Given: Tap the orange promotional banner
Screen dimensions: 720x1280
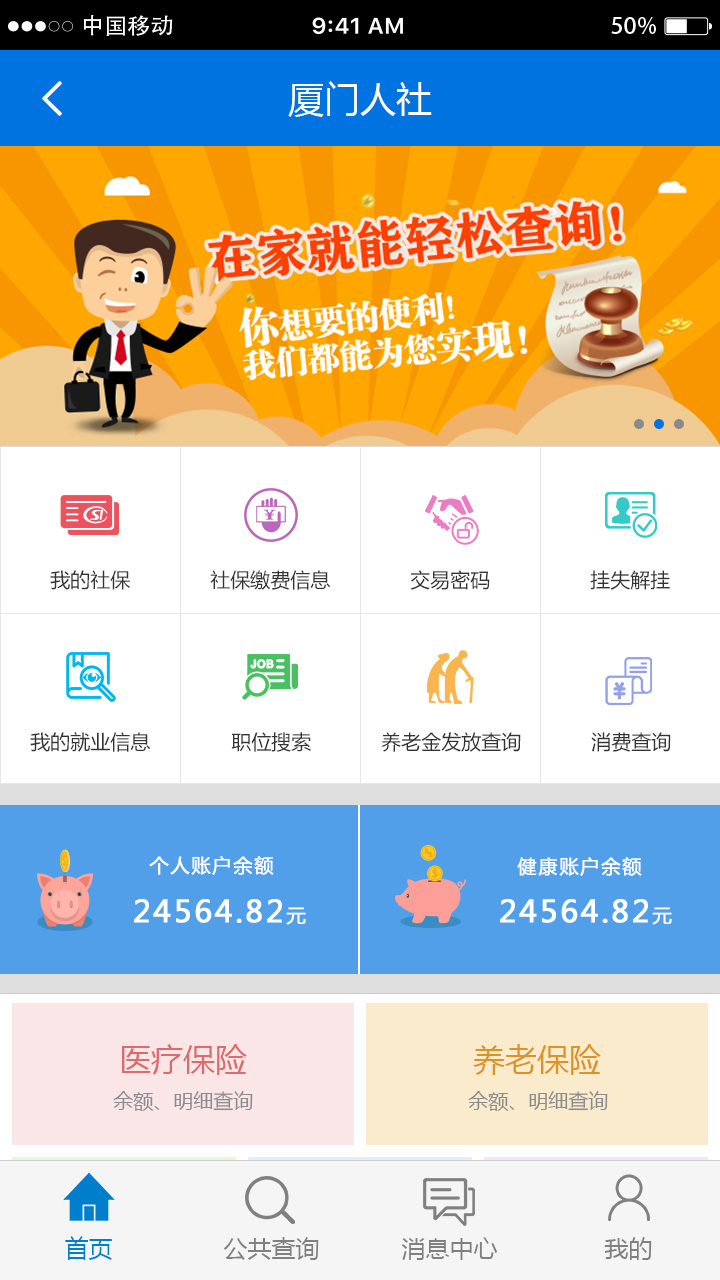Looking at the screenshot, I should coord(360,296).
